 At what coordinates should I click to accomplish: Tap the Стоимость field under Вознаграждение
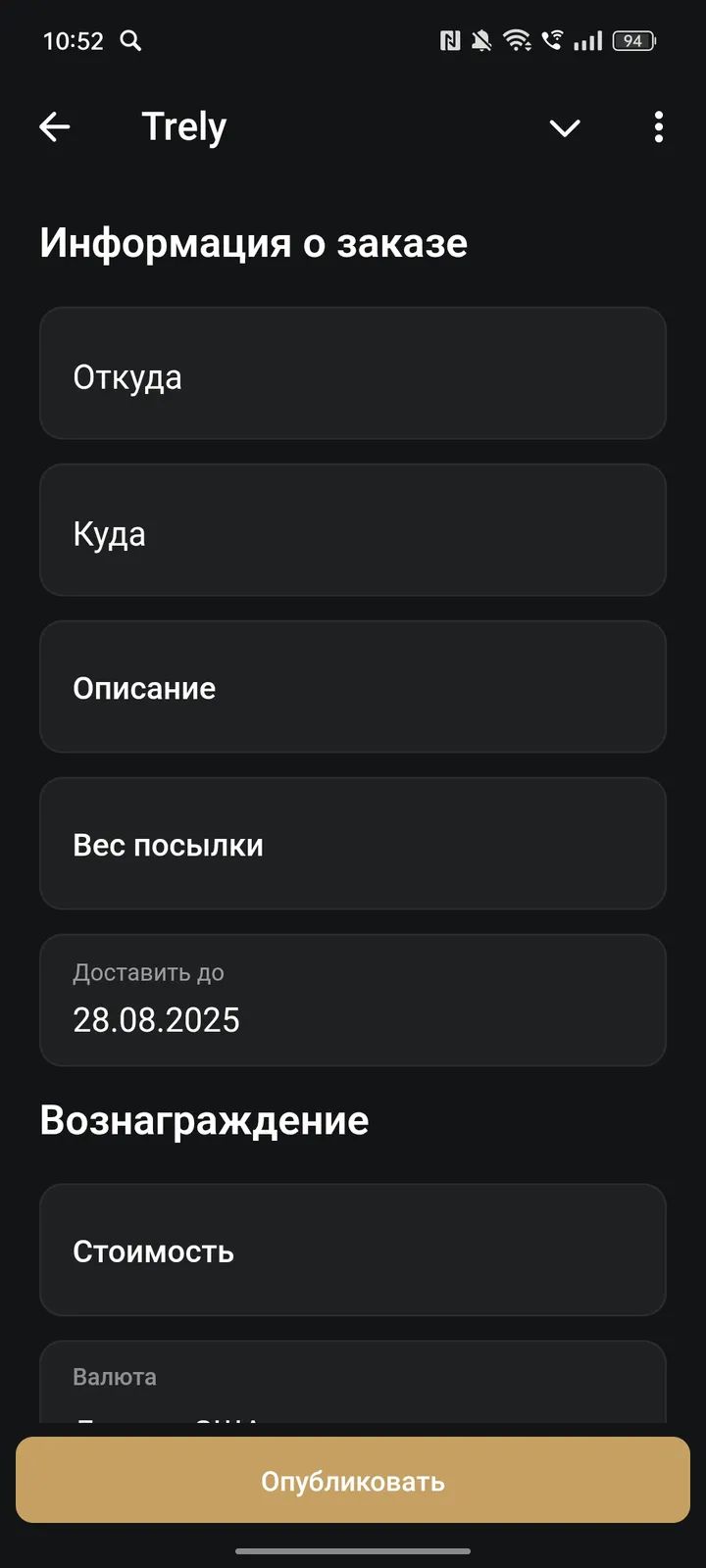pos(353,1250)
